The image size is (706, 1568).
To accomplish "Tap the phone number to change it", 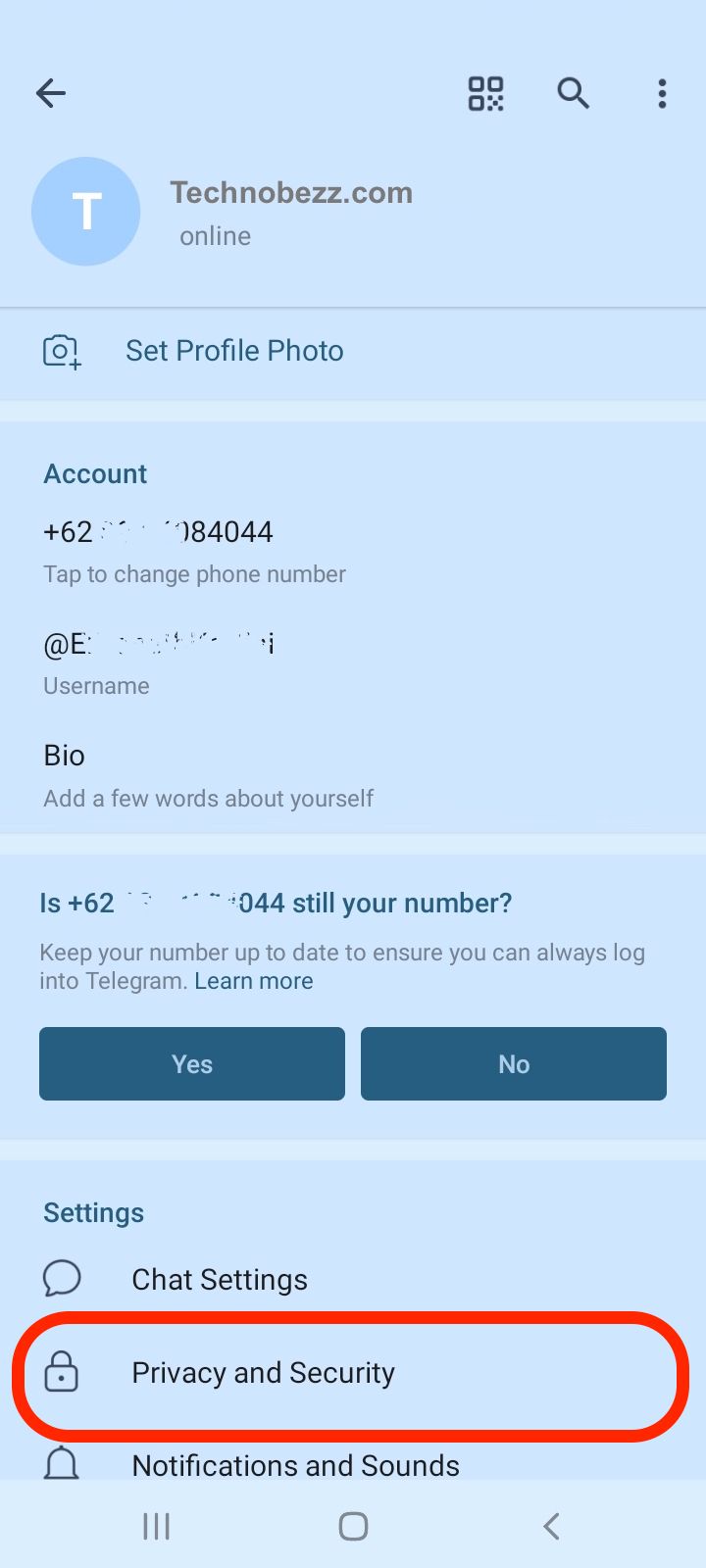I will click(x=353, y=552).
